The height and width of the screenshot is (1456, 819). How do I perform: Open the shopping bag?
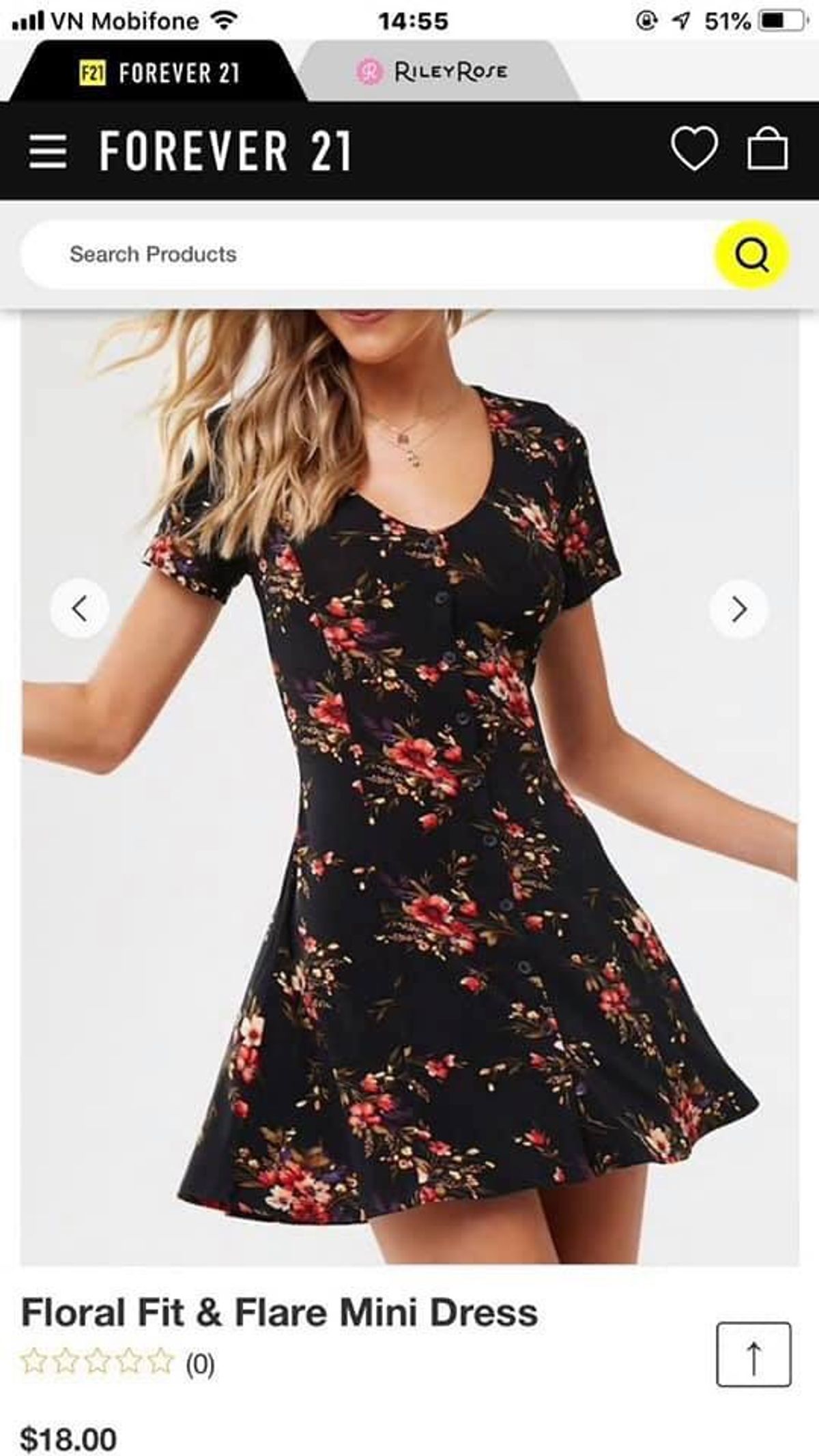[x=768, y=148]
